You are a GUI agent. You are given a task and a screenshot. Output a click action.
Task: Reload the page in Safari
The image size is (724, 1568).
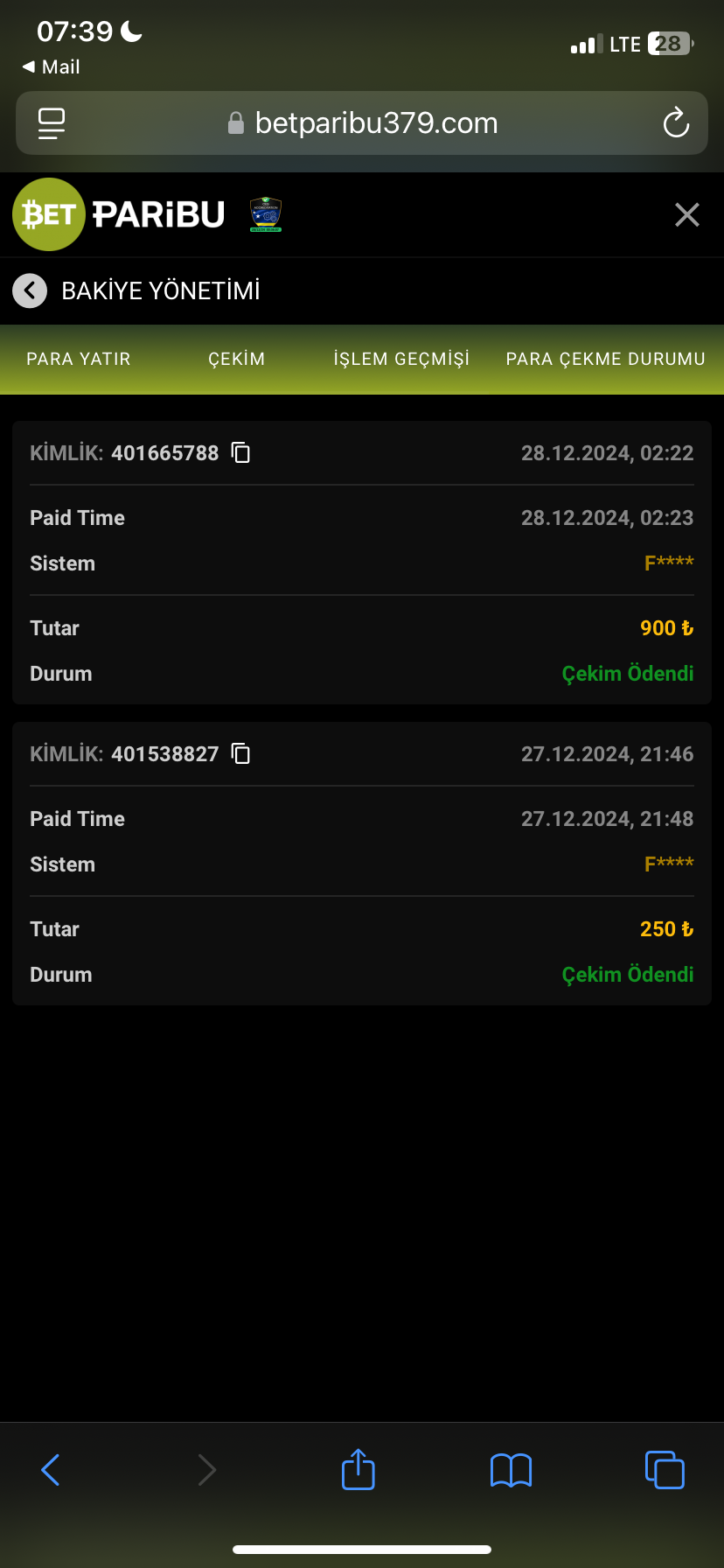676,123
